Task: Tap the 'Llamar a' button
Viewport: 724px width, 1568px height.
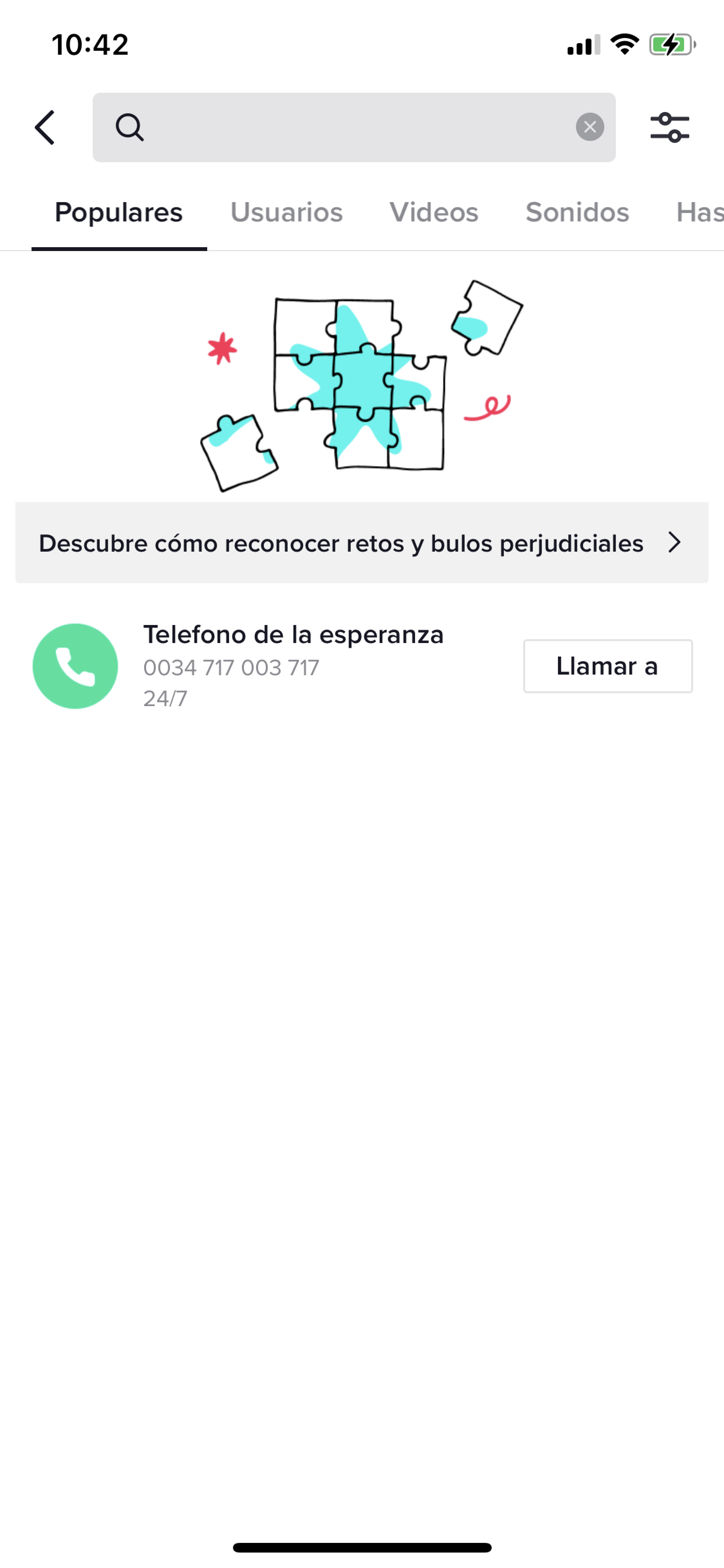Action: click(x=607, y=666)
